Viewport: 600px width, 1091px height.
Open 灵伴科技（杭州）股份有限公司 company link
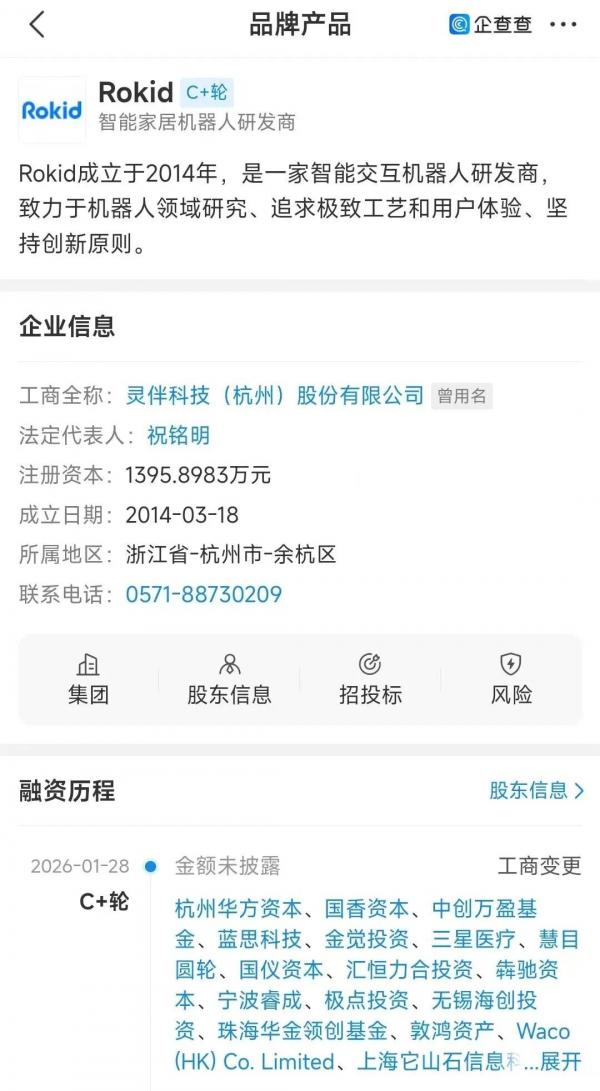pos(274,395)
